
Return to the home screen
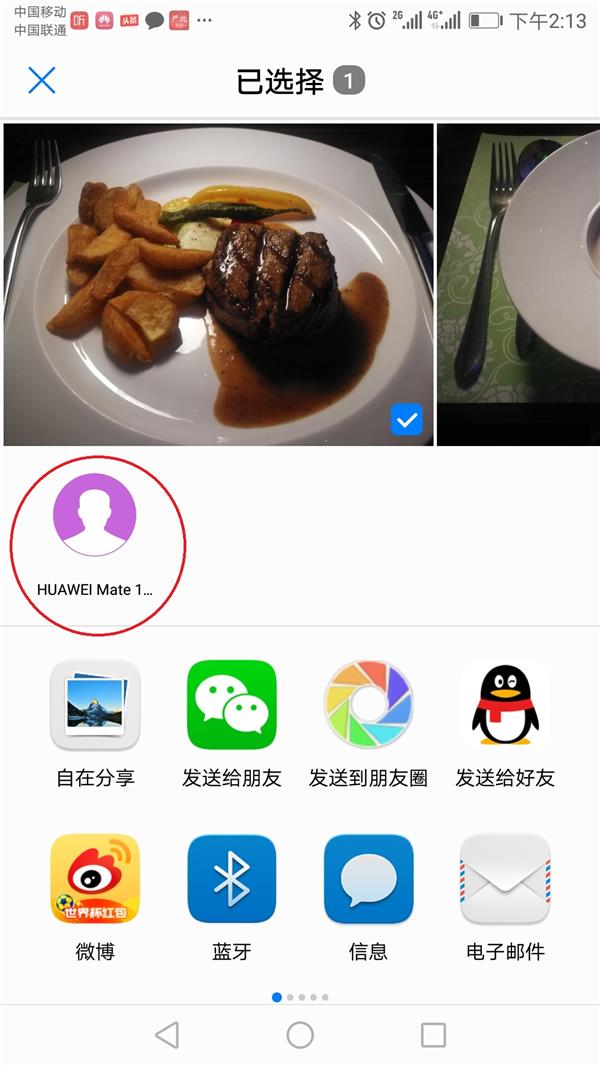(x=300, y=1035)
